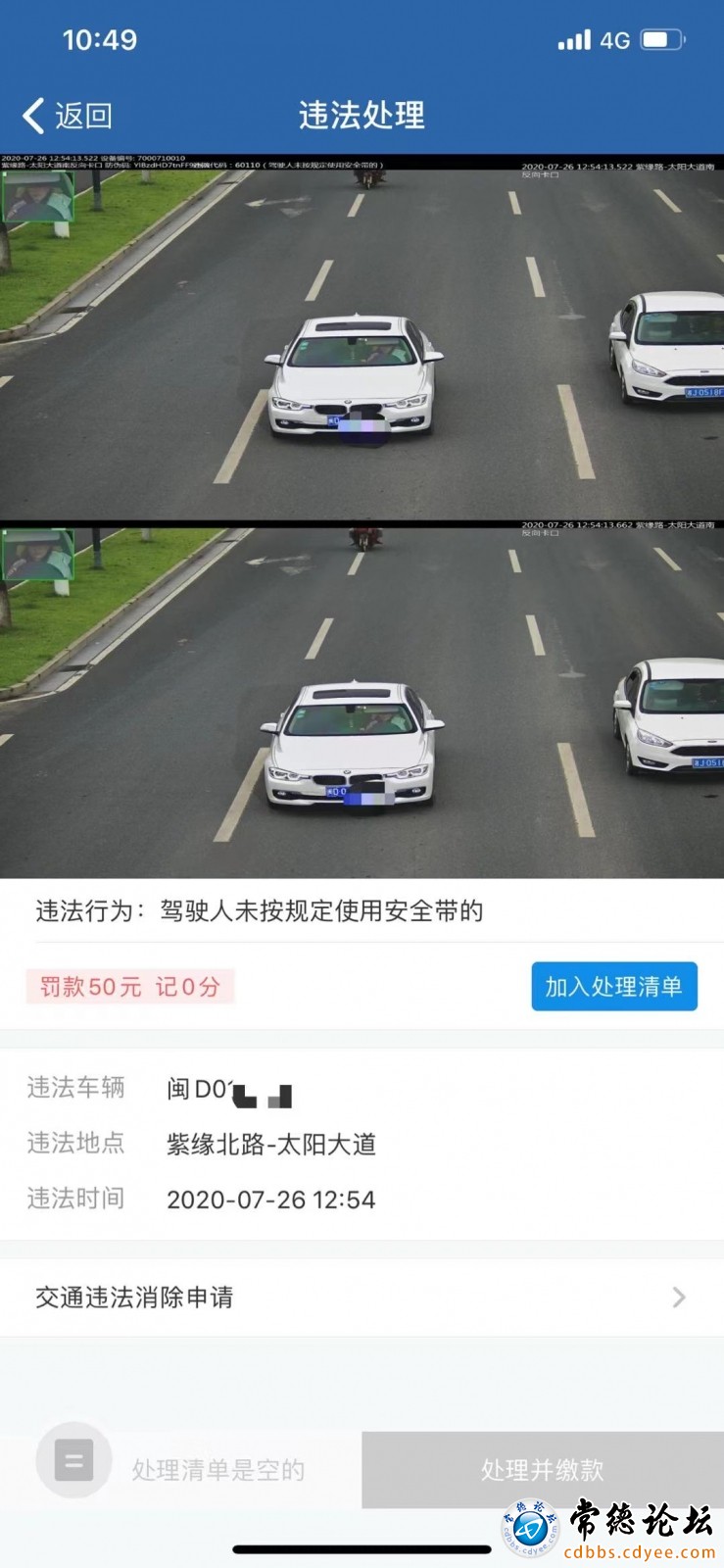
Task: Open 交通违法消除申请
Action: pyautogui.click(x=361, y=1298)
